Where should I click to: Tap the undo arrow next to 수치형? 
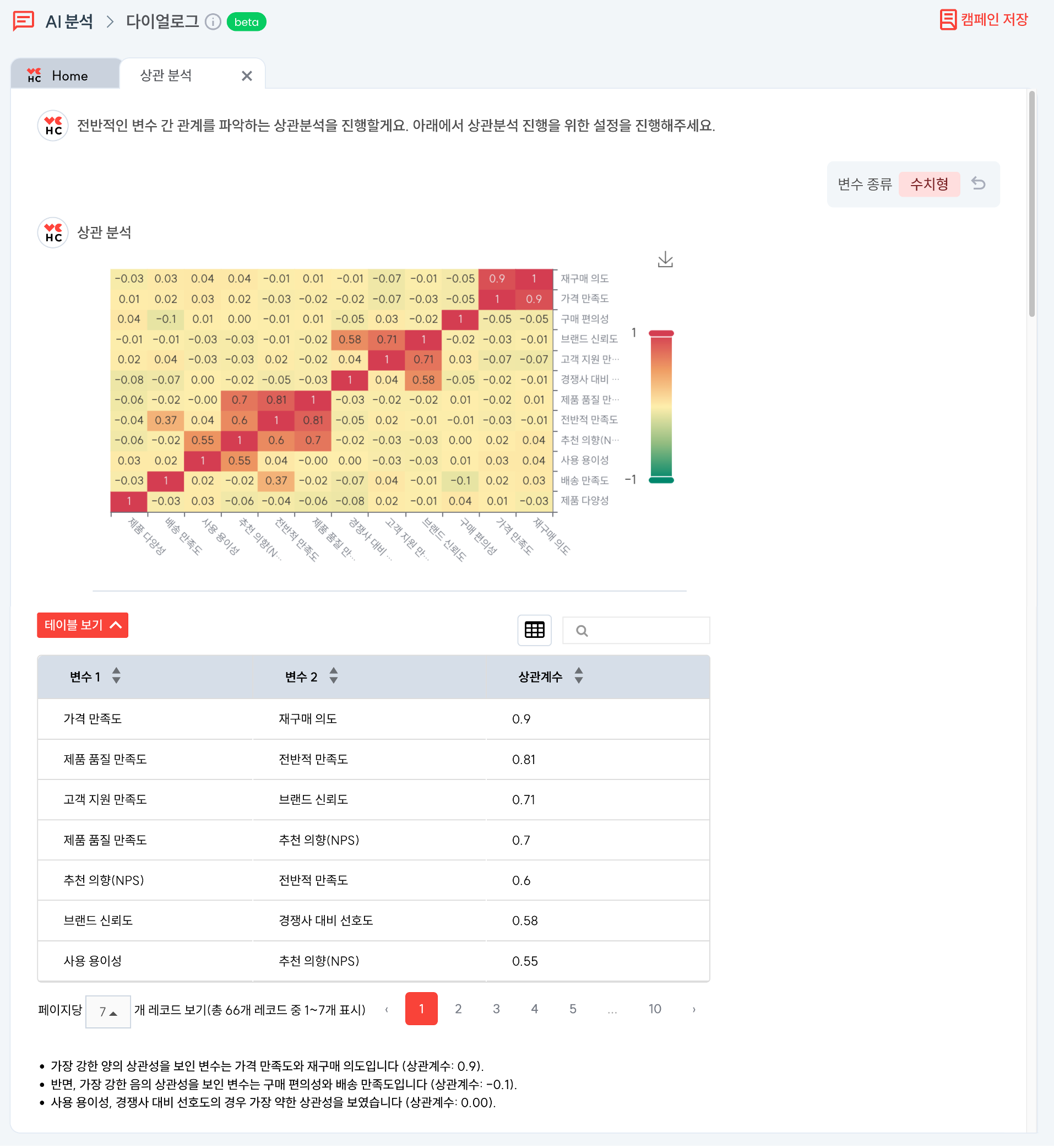point(978,184)
